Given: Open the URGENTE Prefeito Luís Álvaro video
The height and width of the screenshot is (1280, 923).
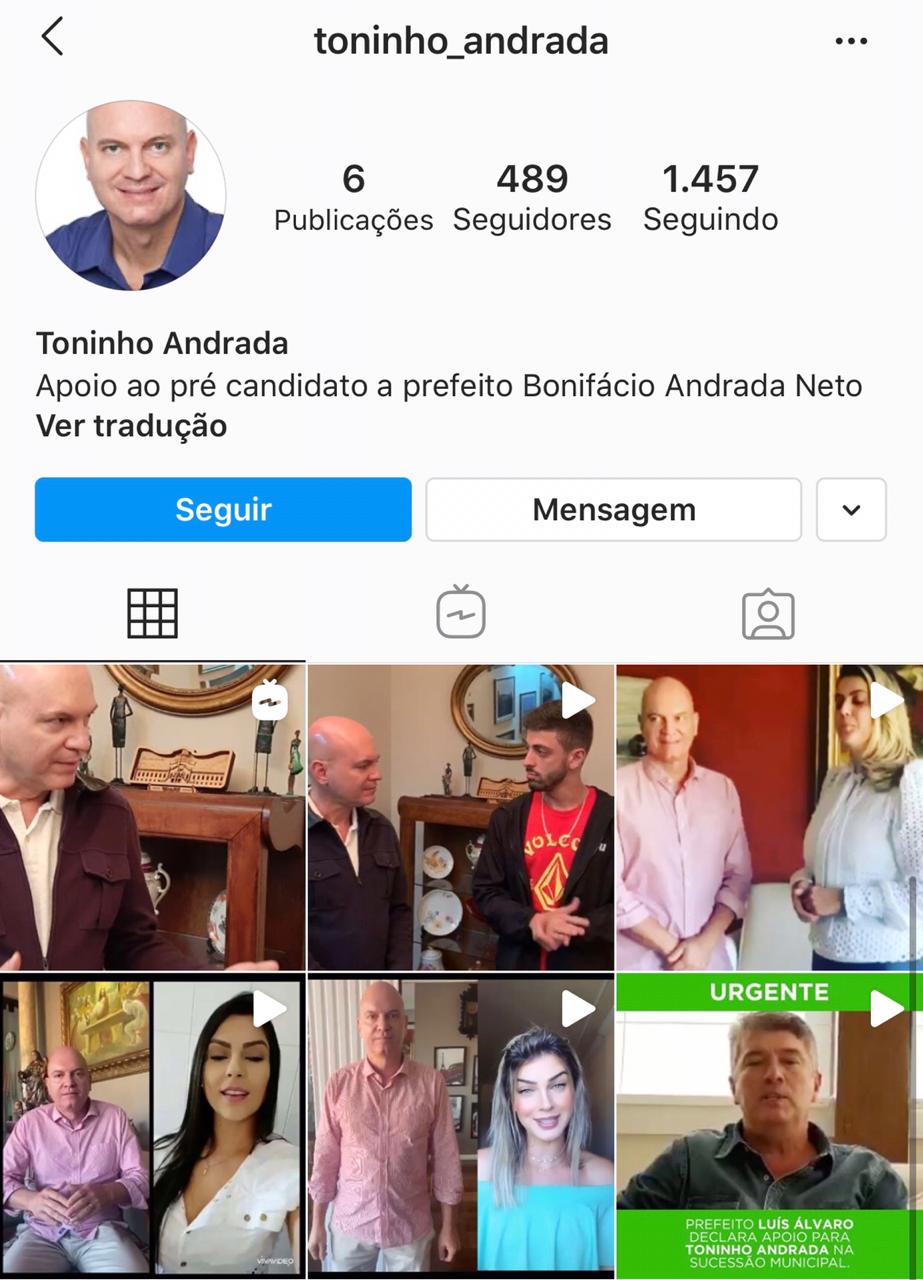Looking at the screenshot, I should pos(768,1125).
